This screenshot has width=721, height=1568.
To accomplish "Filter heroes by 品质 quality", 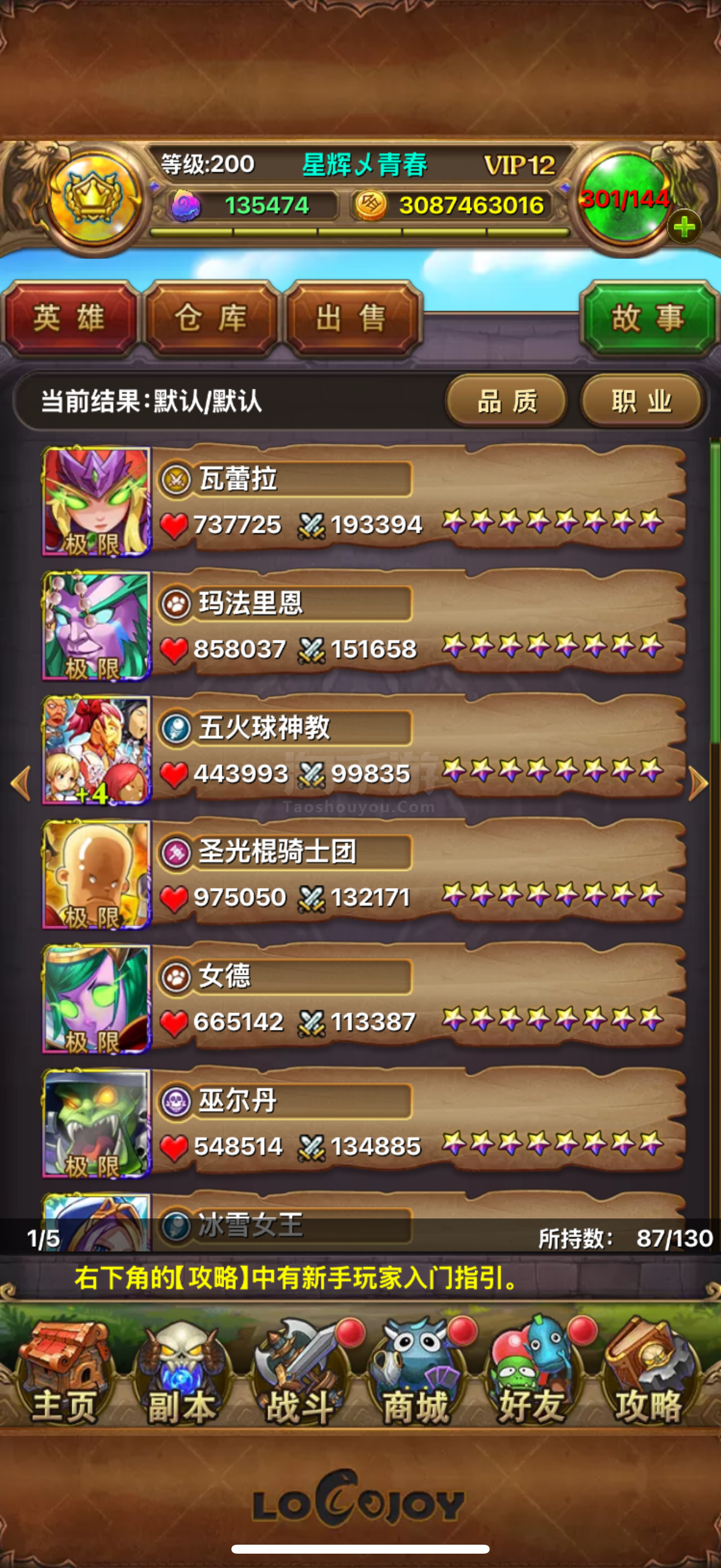I will click(507, 401).
